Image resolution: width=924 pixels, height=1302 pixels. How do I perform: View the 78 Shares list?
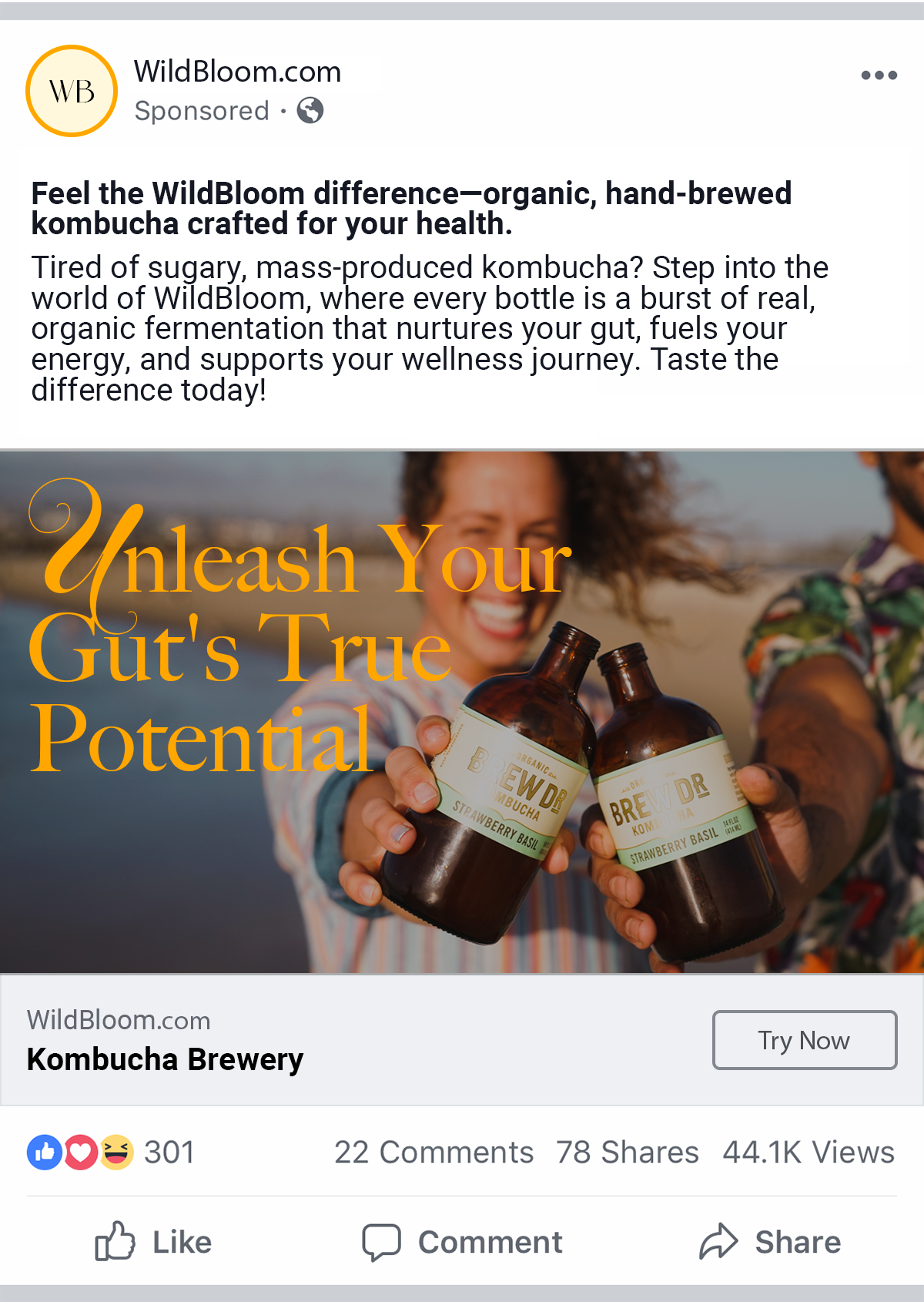(627, 1153)
